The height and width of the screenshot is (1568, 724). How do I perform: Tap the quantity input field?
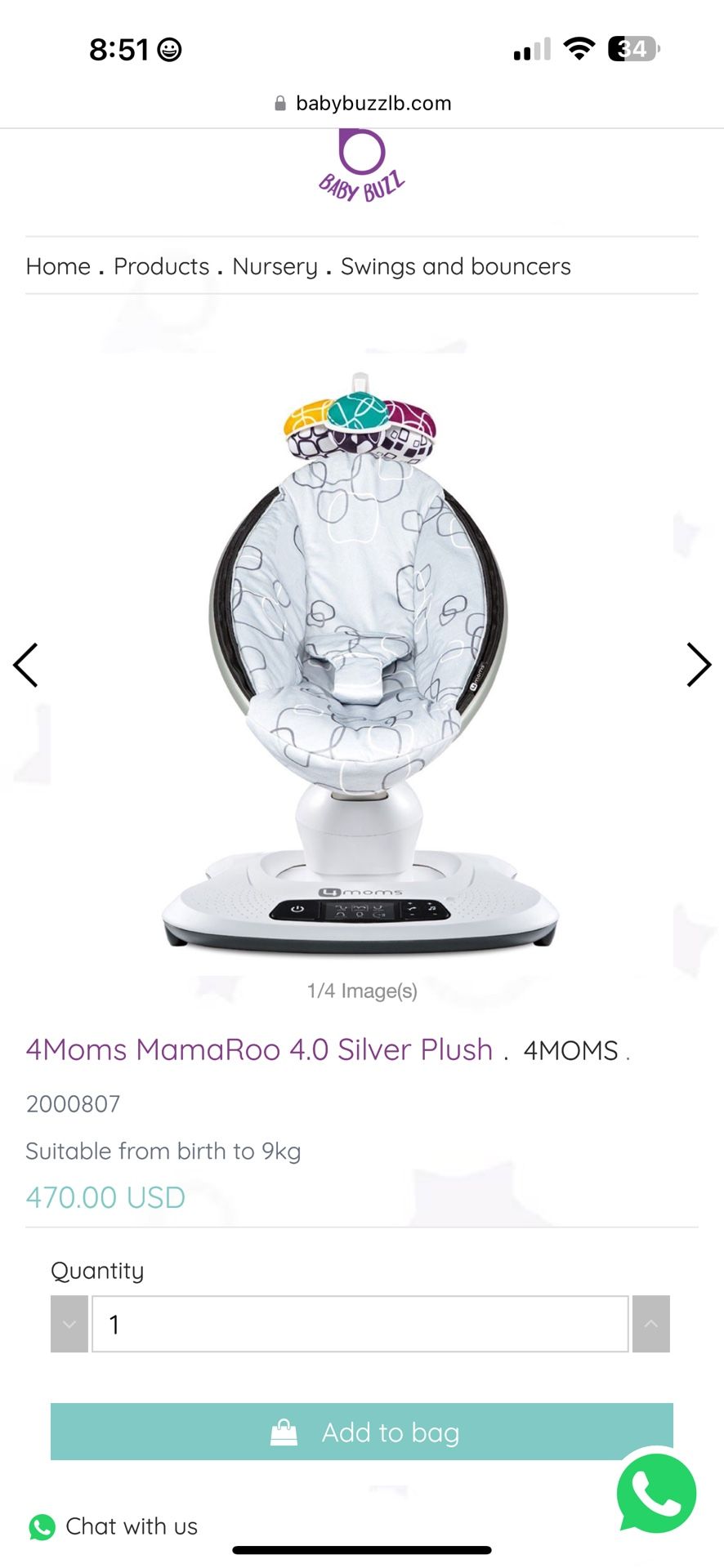pyautogui.click(x=360, y=1324)
